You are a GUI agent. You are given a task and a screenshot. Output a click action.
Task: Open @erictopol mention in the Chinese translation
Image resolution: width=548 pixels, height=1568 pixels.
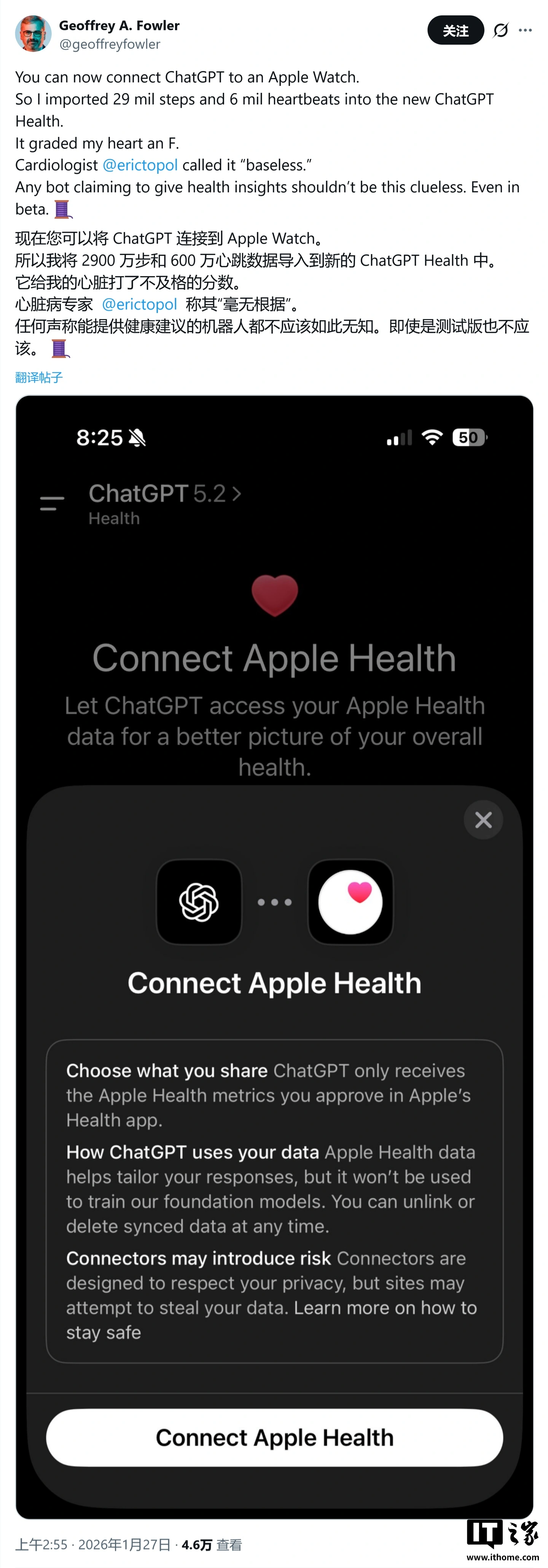(x=139, y=304)
